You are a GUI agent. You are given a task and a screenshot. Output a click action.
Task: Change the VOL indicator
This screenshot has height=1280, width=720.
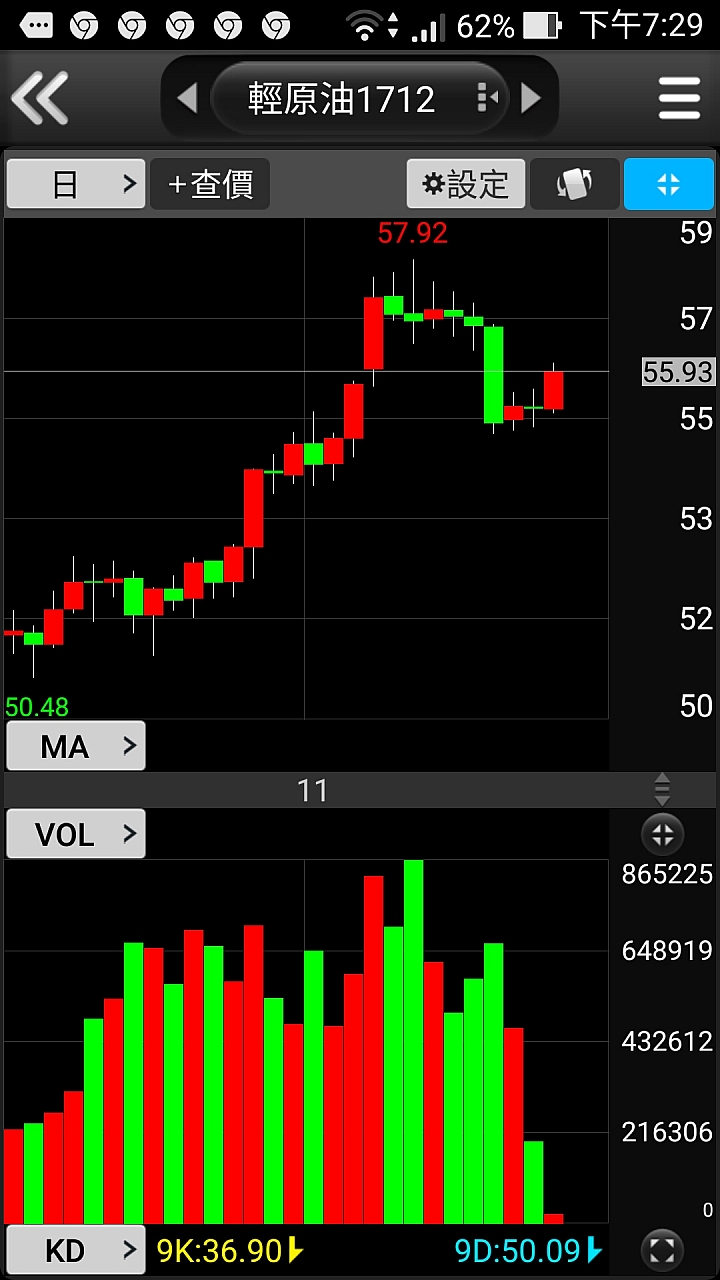point(76,834)
